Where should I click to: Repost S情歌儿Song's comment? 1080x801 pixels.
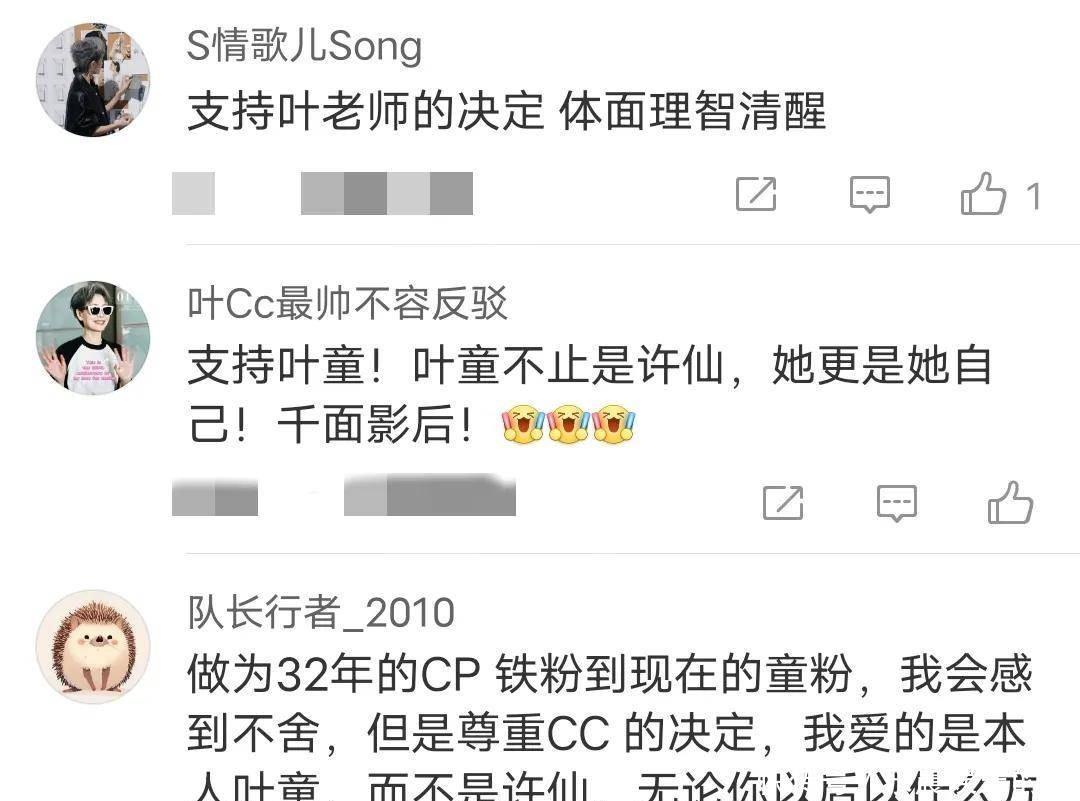coord(756,194)
